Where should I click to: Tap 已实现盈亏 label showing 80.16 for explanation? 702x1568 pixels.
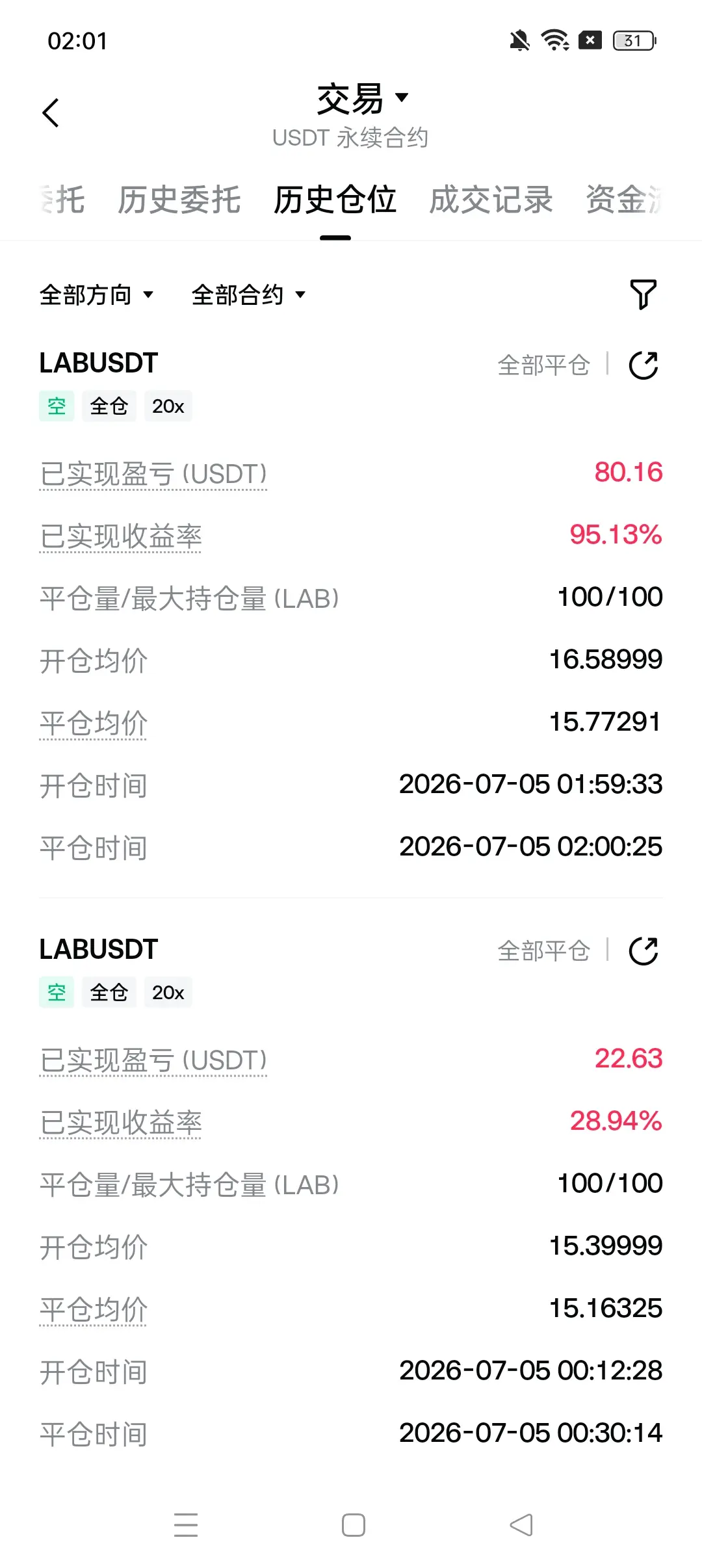click(x=153, y=474)
